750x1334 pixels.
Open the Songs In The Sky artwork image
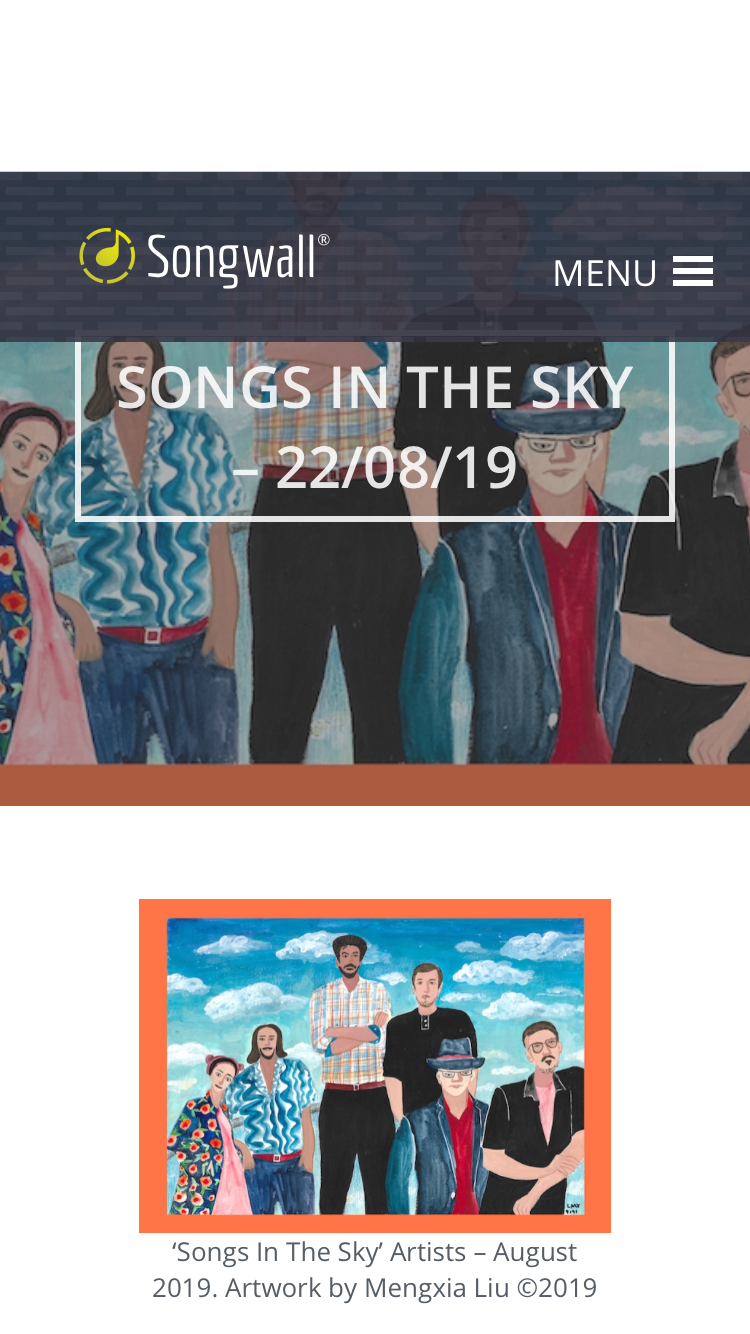point(375,1065)
